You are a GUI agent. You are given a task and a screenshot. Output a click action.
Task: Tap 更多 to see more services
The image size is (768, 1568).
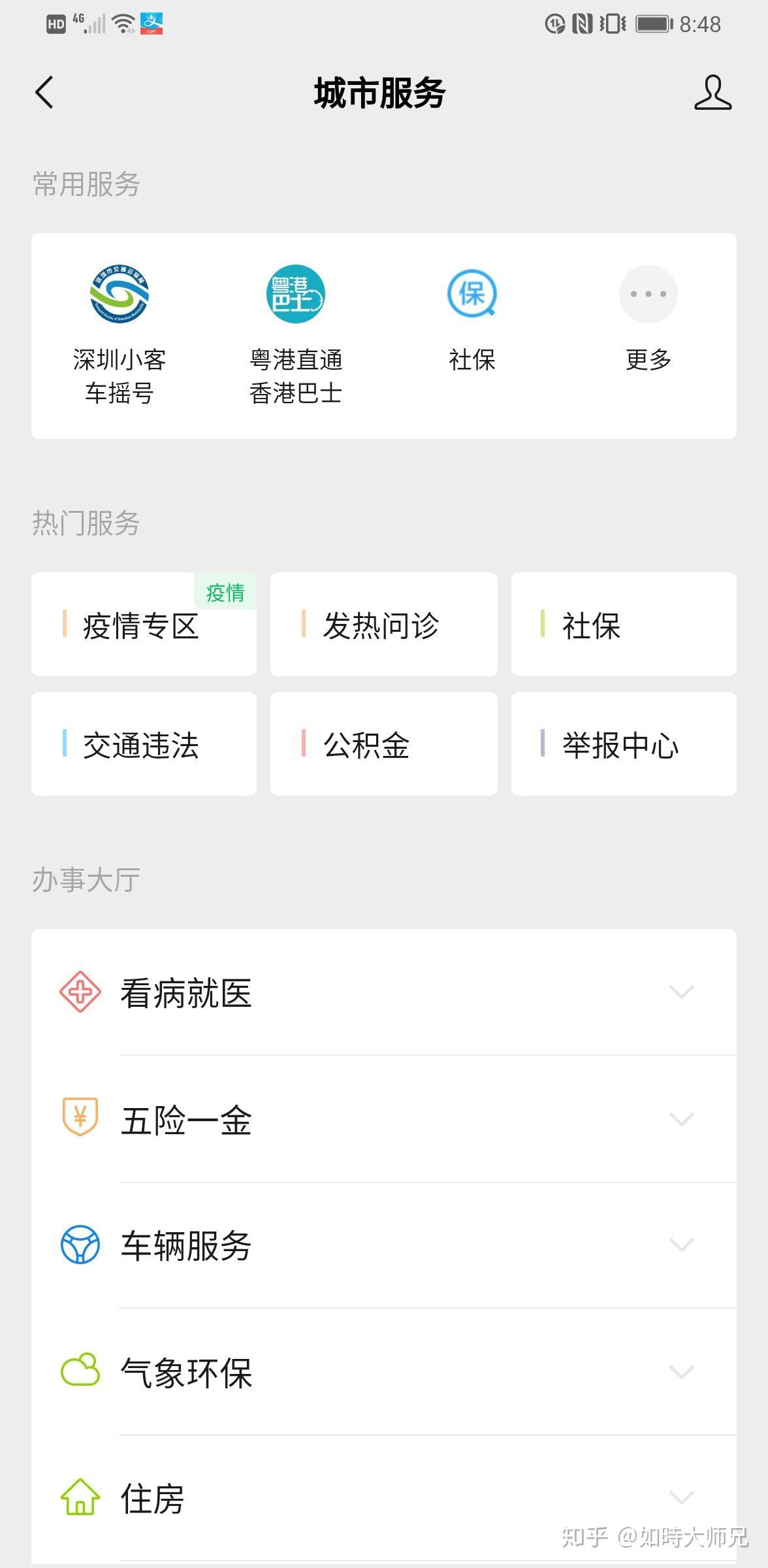point(648,318)
